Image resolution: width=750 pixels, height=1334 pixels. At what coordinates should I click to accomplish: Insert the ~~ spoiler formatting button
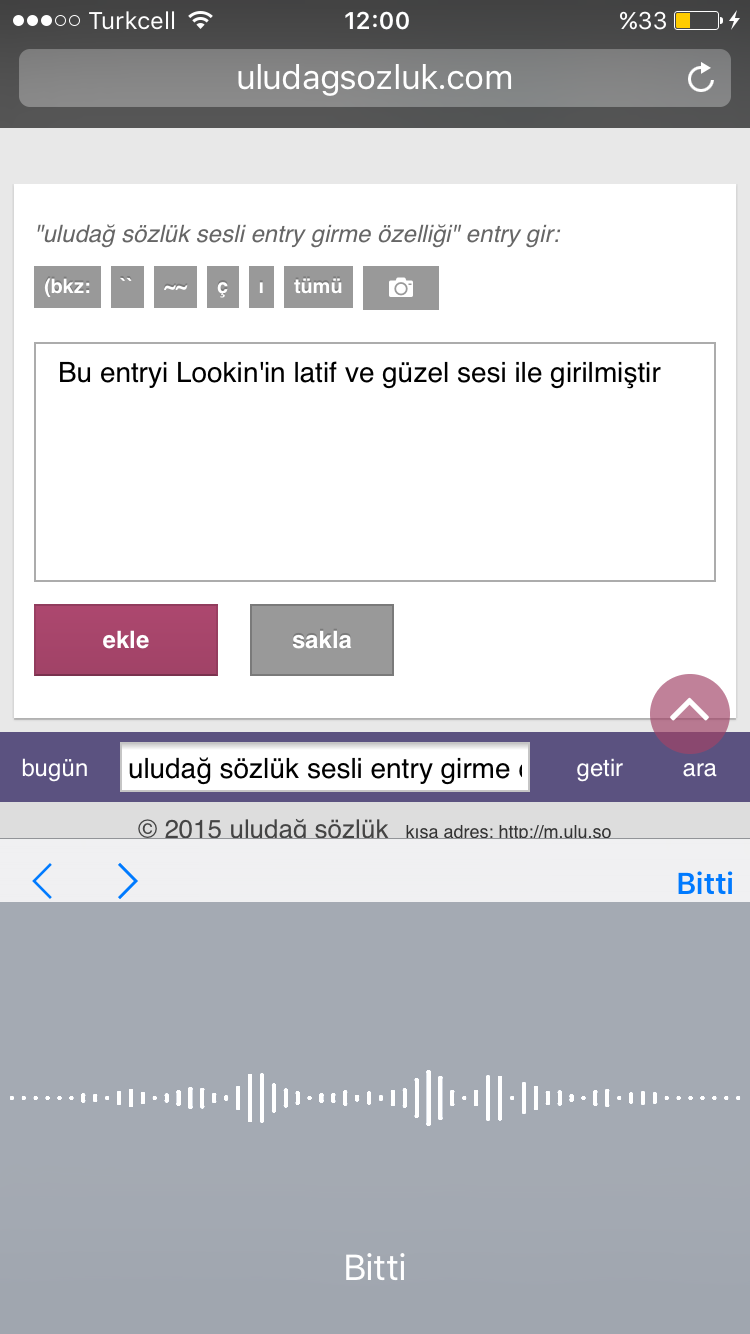tap(175, 287)
